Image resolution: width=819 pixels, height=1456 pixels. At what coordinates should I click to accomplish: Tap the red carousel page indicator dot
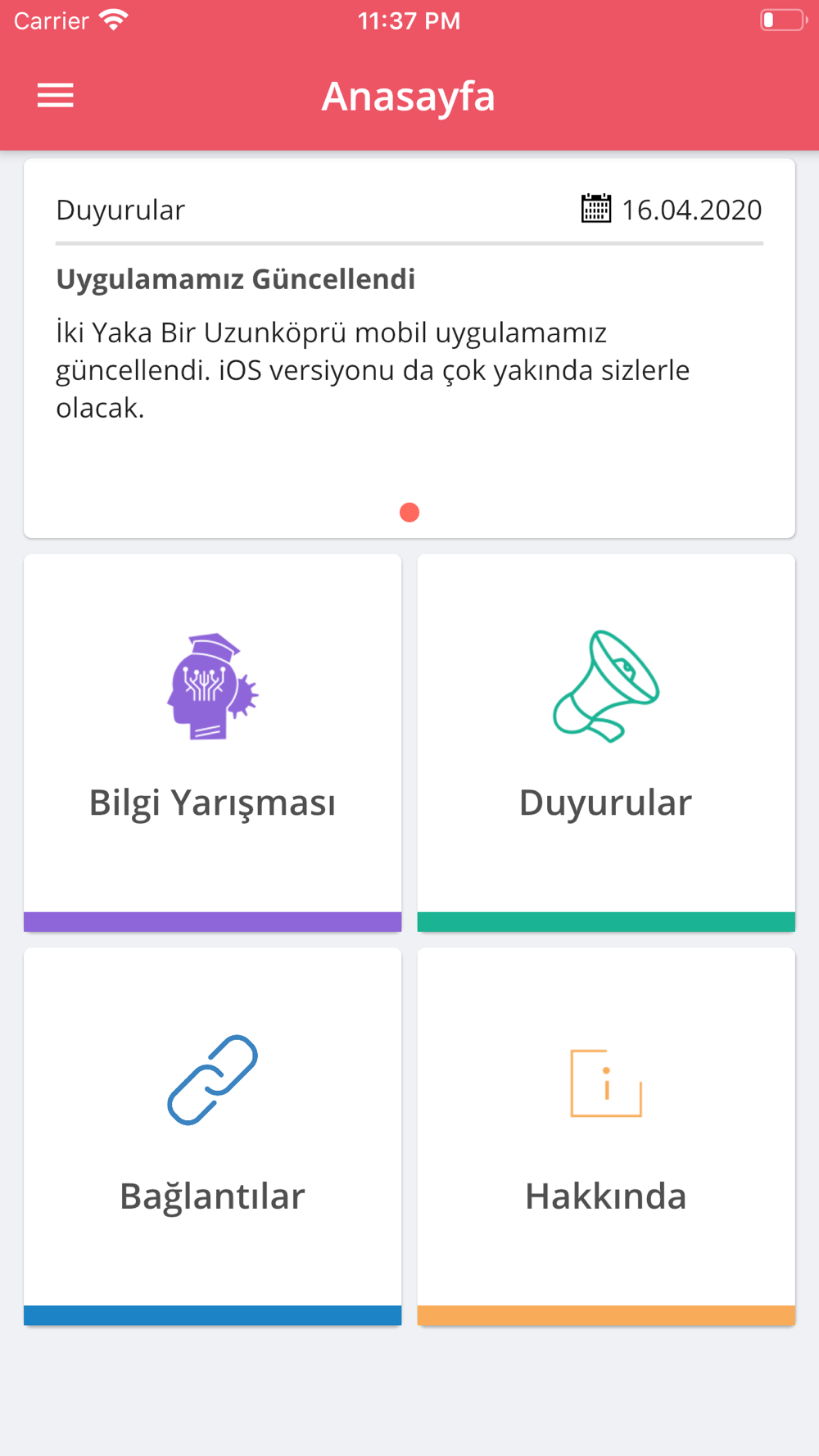tap(409, 513)
